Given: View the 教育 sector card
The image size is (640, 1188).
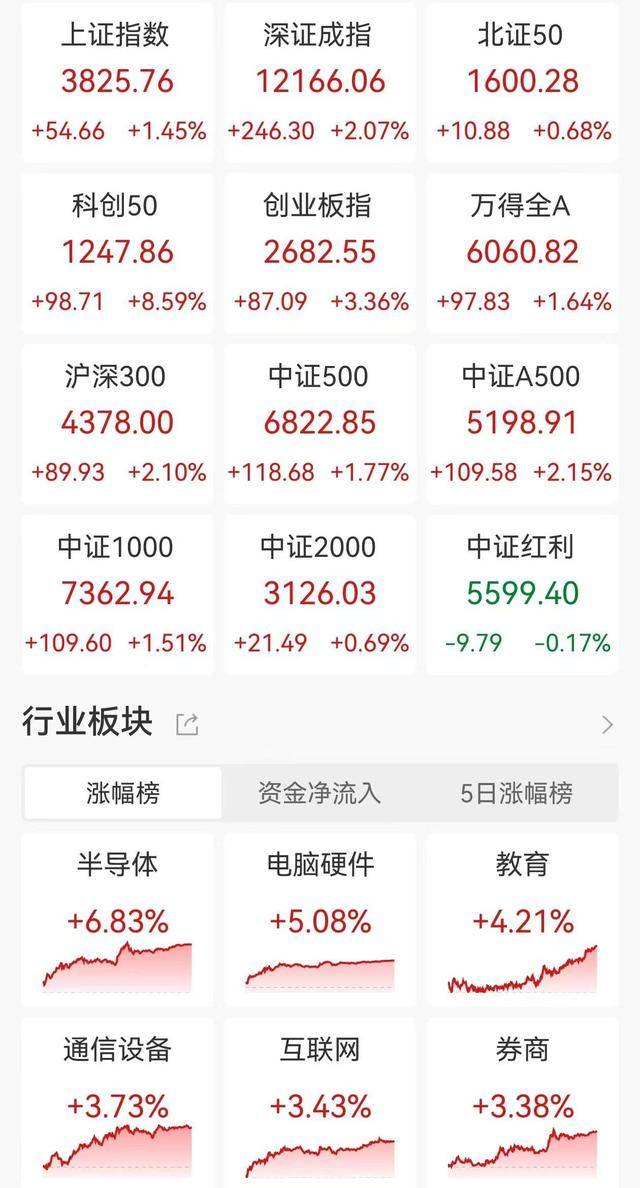Looking at the screenshot, I should (x=523, y=919).
